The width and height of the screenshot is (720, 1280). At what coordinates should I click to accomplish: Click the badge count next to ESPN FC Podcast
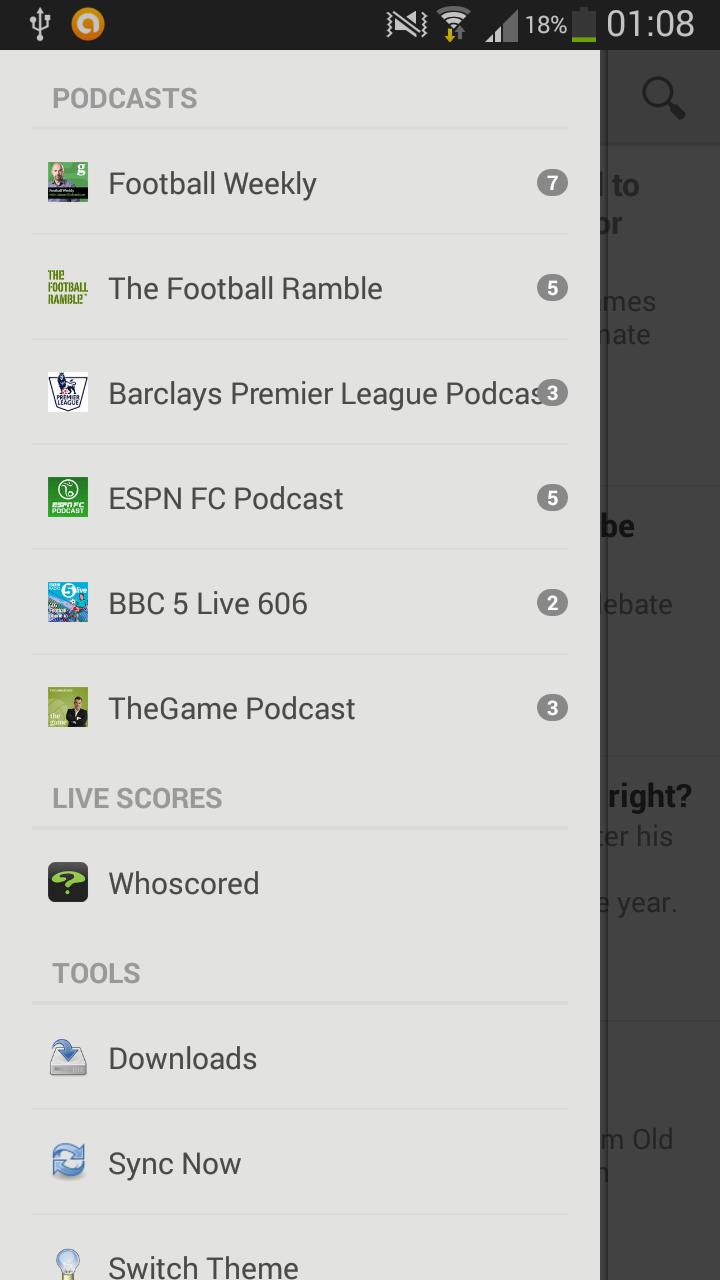[x=552, y=498]
